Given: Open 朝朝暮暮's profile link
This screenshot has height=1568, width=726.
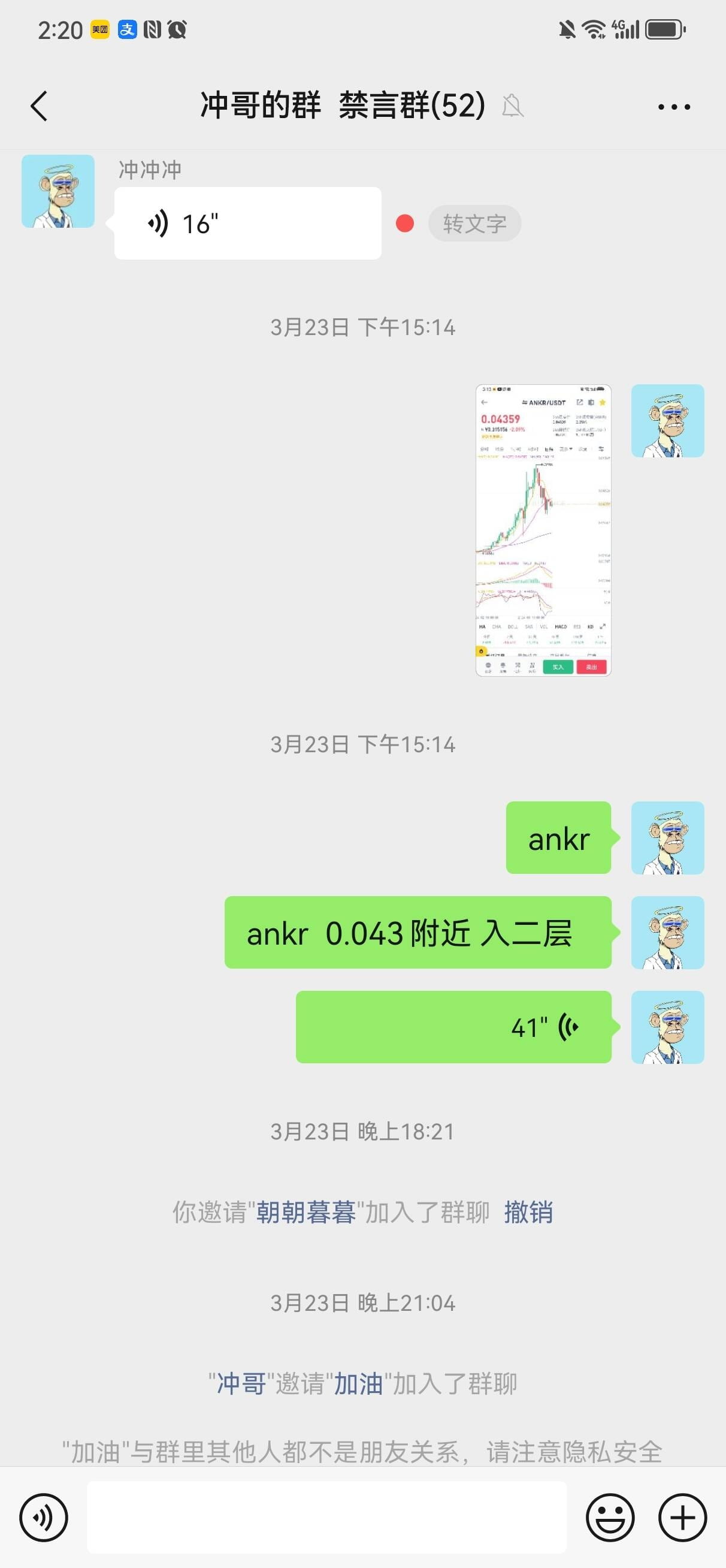Looking at the screenshot, I should (305, 1212).
